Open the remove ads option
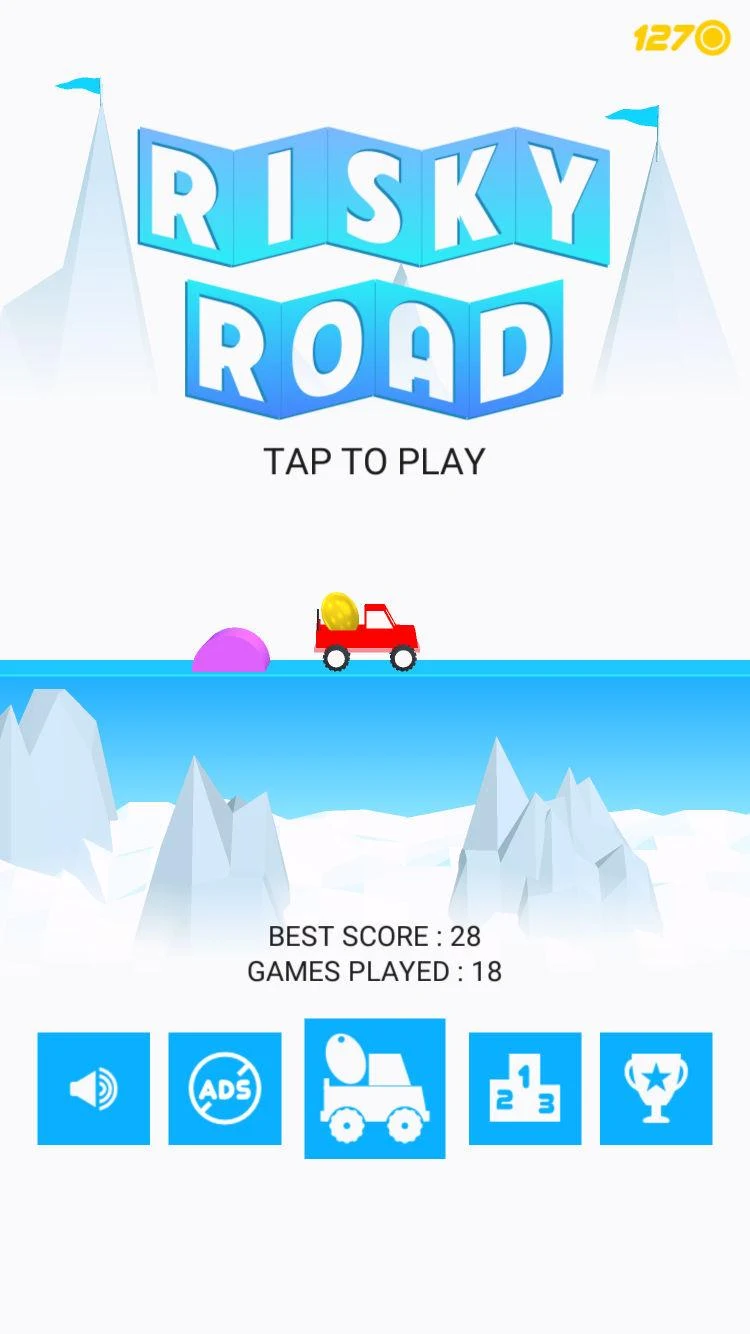Screen dimensions: 750x1334 [x=224, y=1088]
